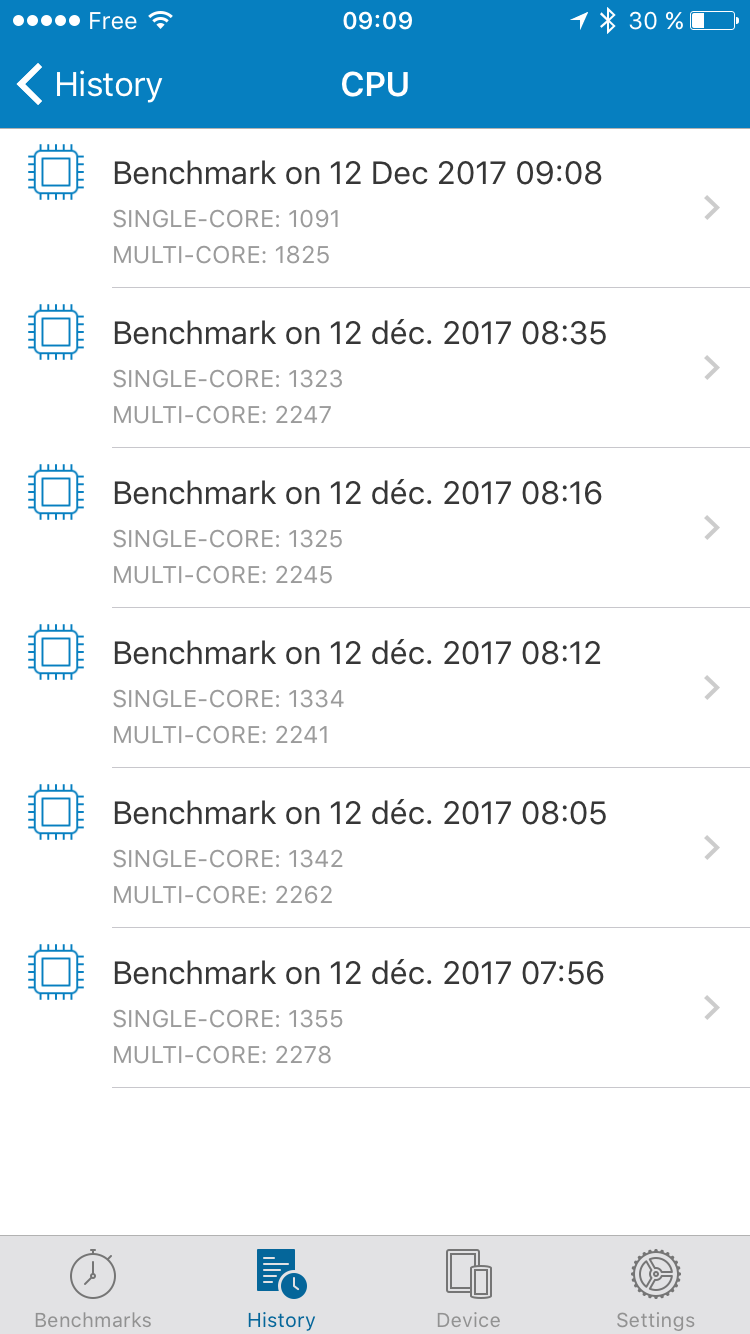Image resolution: width=750 pixels, height=1334 pixels.
Task: Switch to the Benchmarks tab
Action: (93, 1288)
